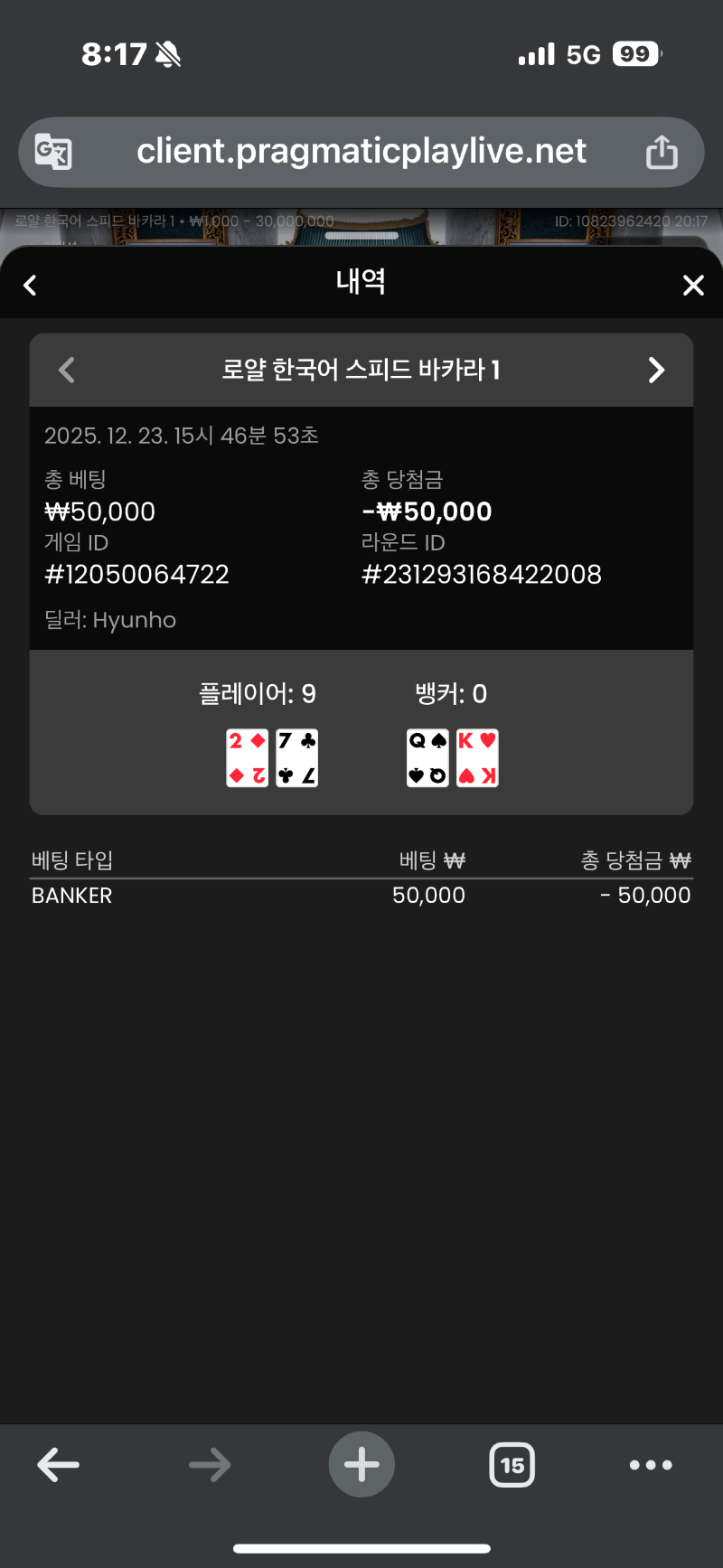View the 15 open tabs
Image resolution: width=723 pixels, height=1568 pixels.
512,1465
